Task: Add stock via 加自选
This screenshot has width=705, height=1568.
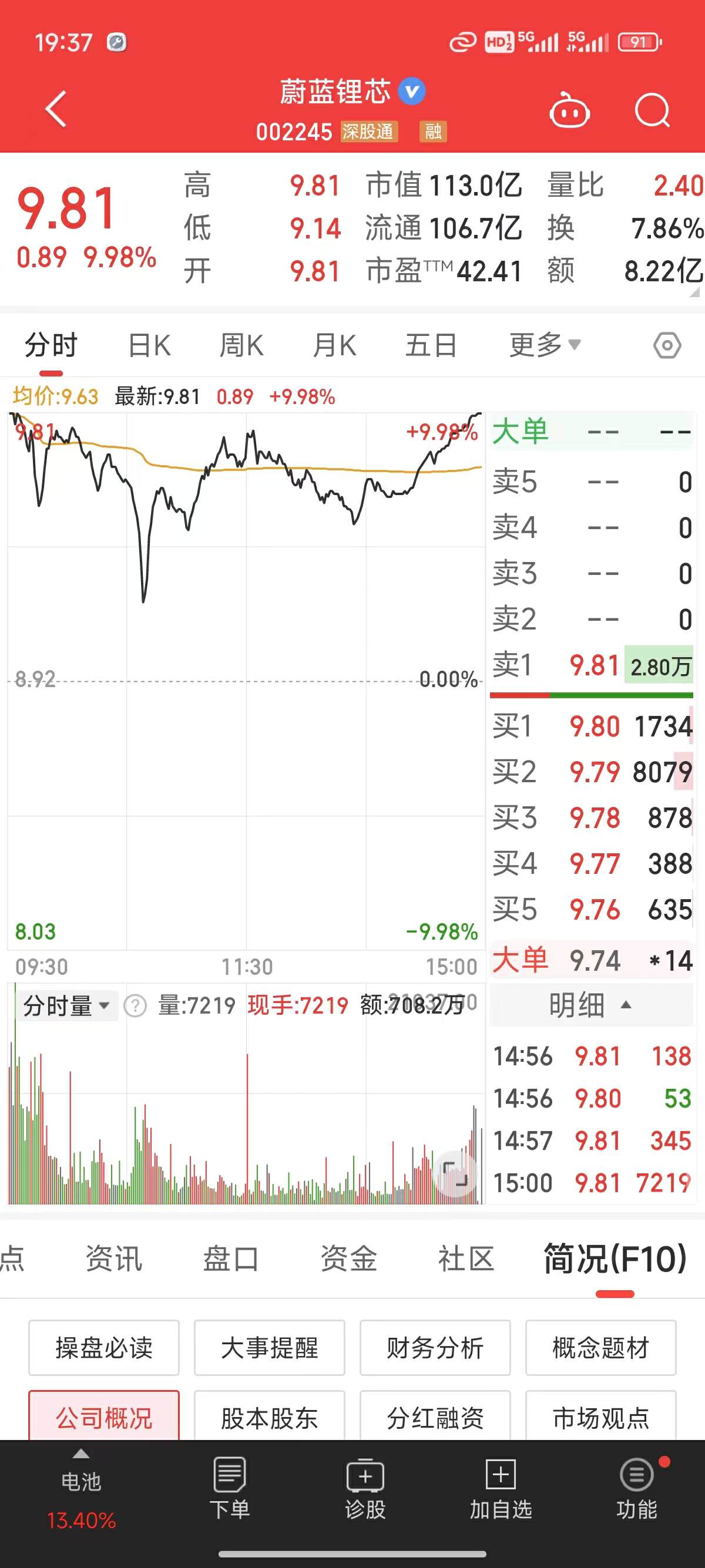Action: pos(501,1488)
